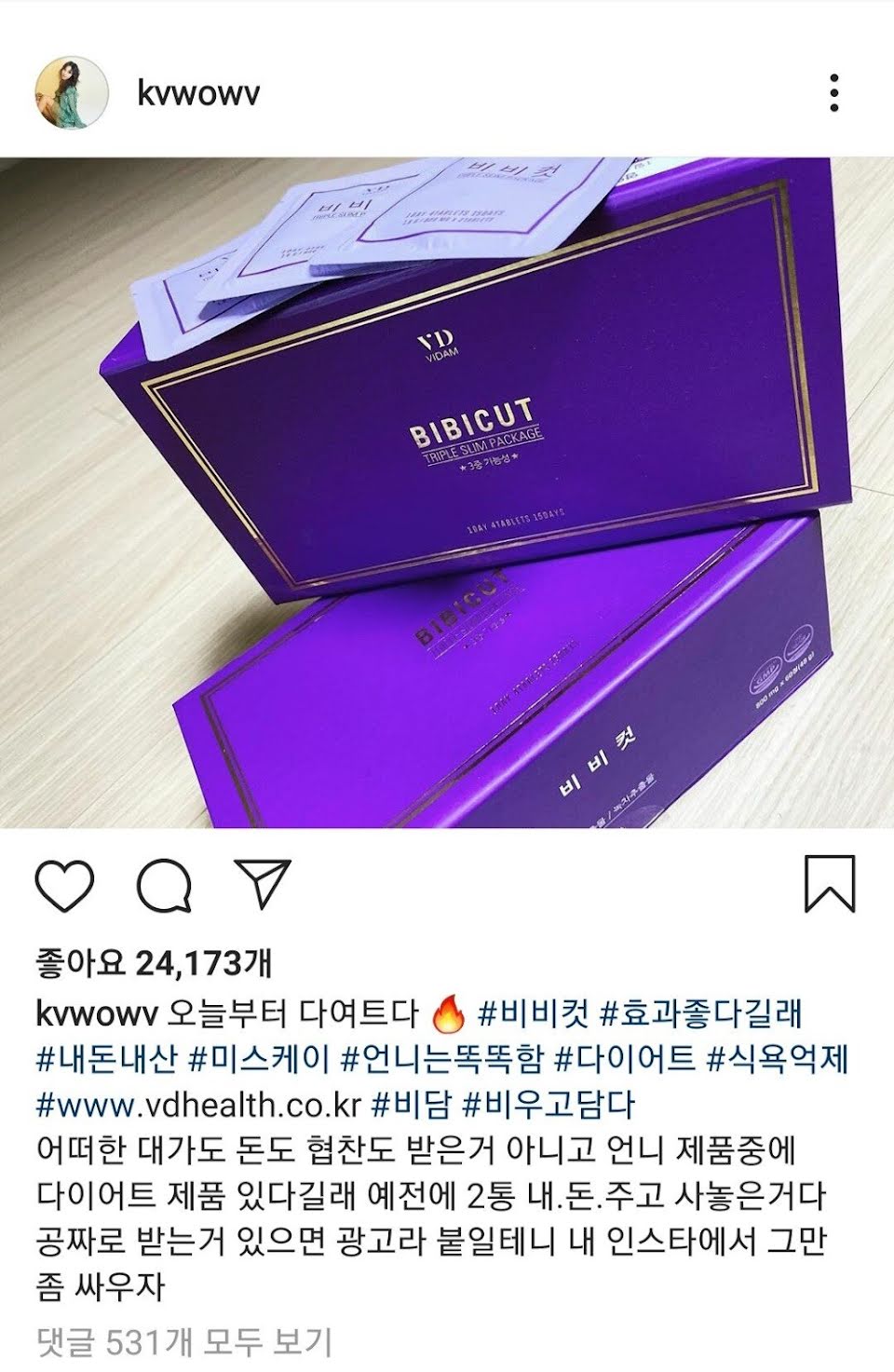Image resolution: width=894 pixels, height=1372 pixels.
Task: Open the #효과좋다길래 hashtag
Action: tap(700, 1013)
